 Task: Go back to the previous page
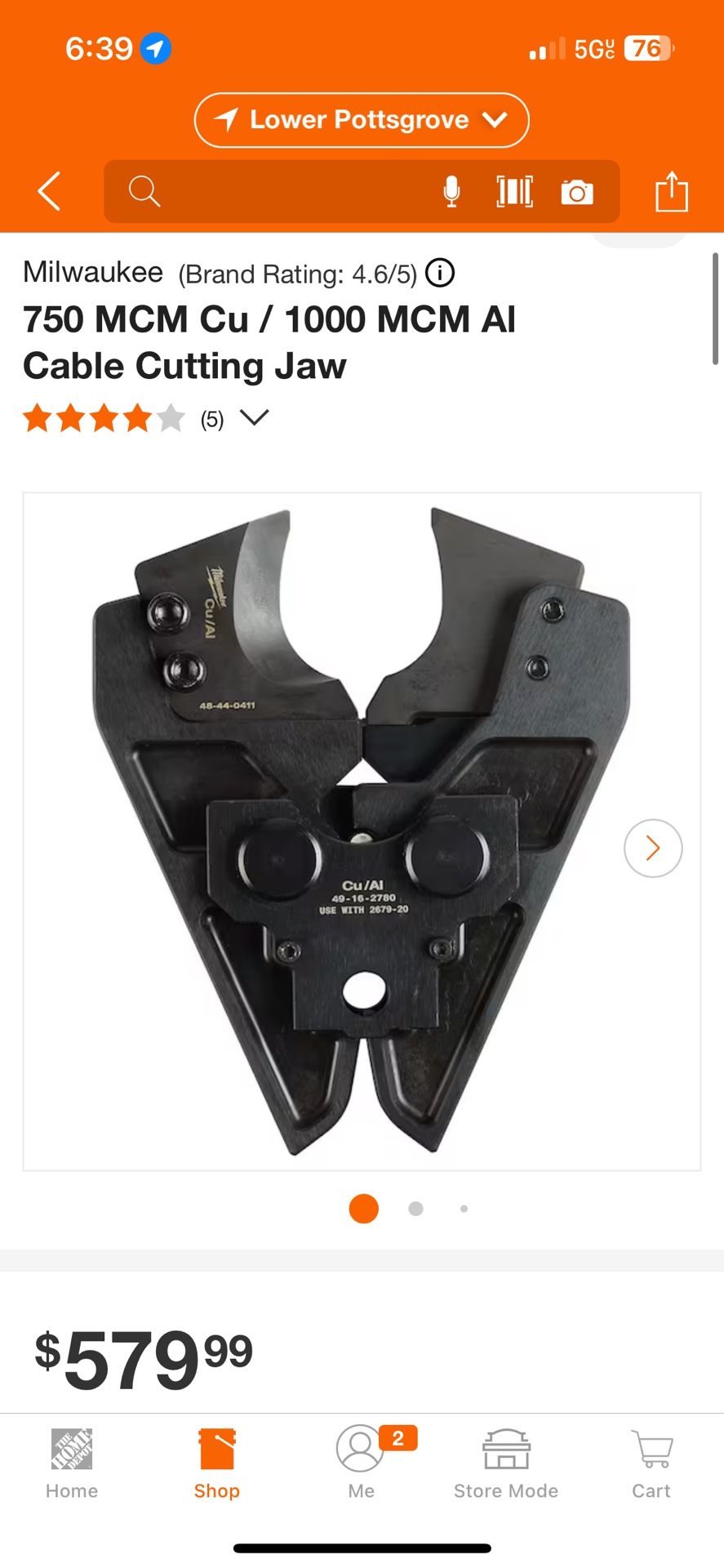(50, 191)
